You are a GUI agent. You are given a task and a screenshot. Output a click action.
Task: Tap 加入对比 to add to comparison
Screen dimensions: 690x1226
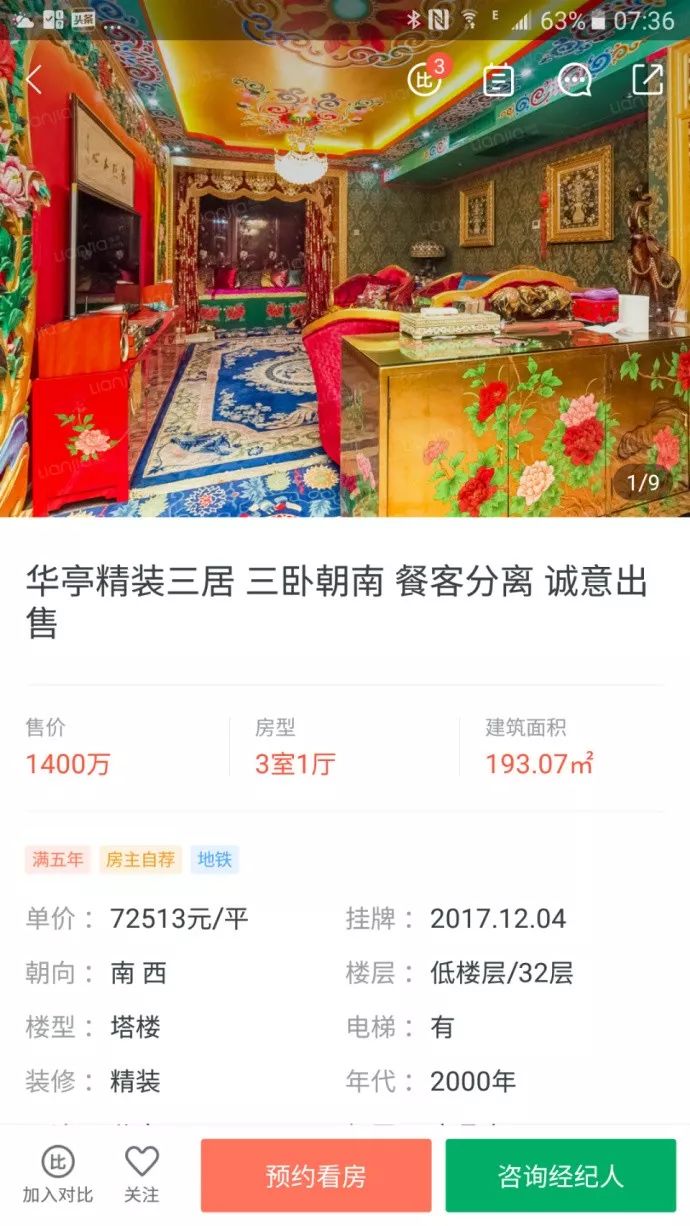click(58, 1174)
